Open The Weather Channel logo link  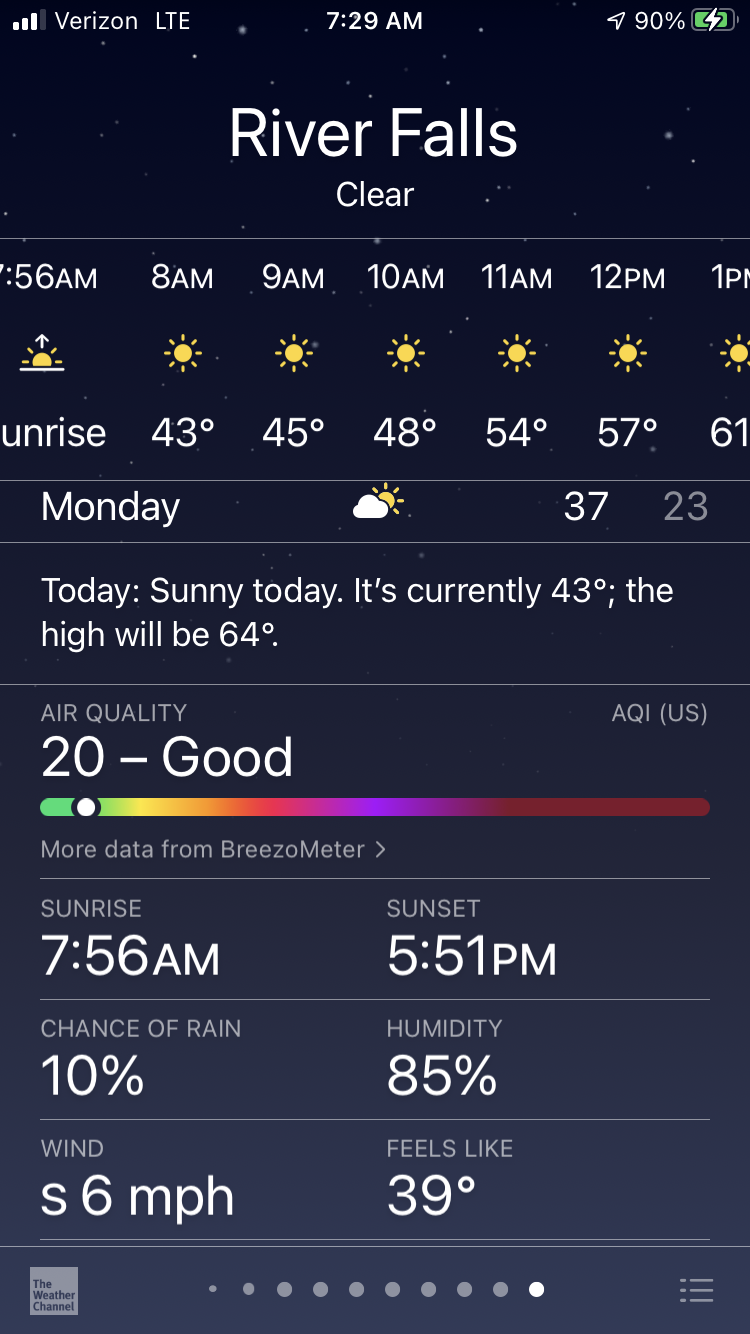tap(54, 1290)
